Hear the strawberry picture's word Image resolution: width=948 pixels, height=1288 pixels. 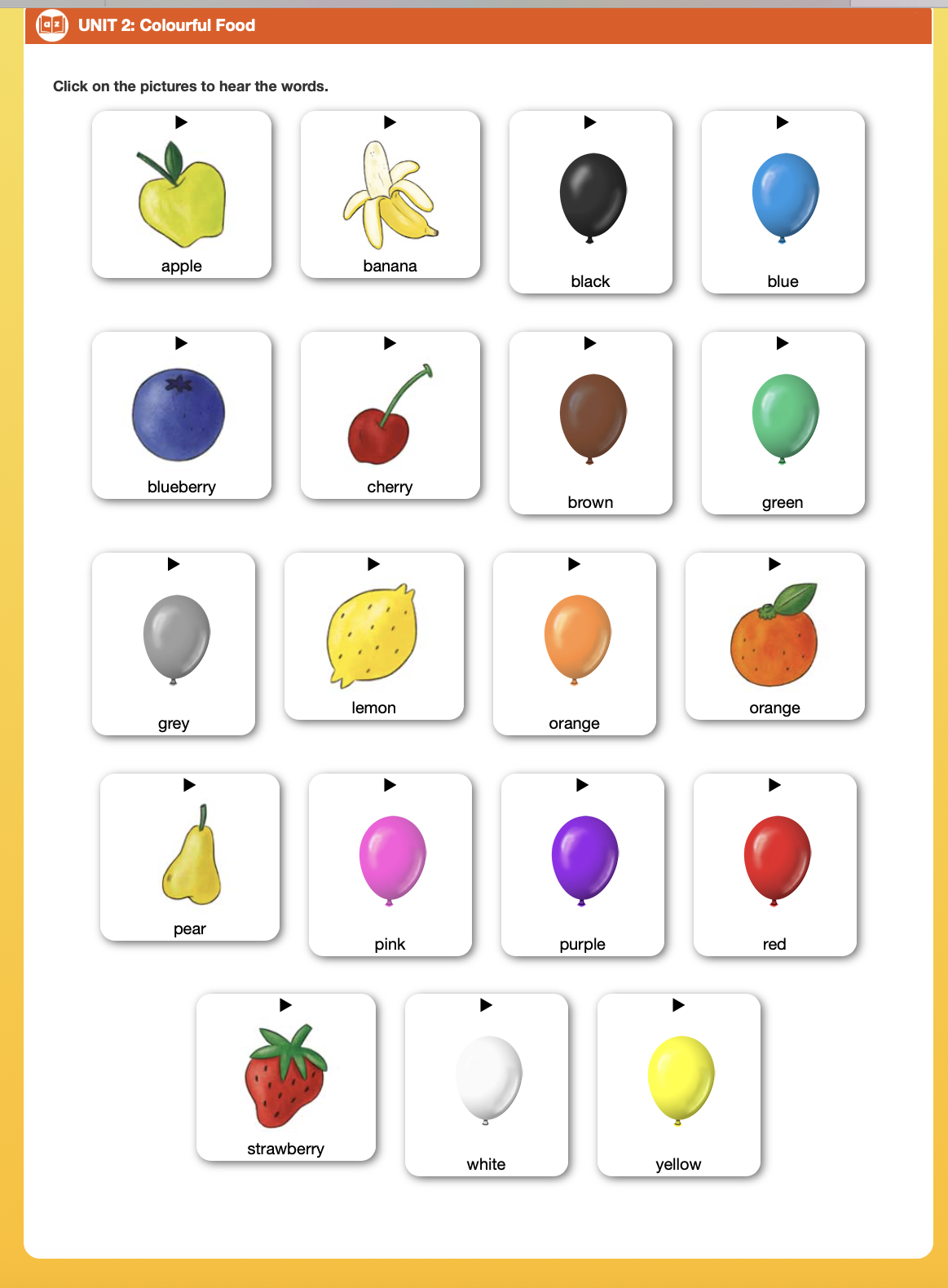[285, 1077]
